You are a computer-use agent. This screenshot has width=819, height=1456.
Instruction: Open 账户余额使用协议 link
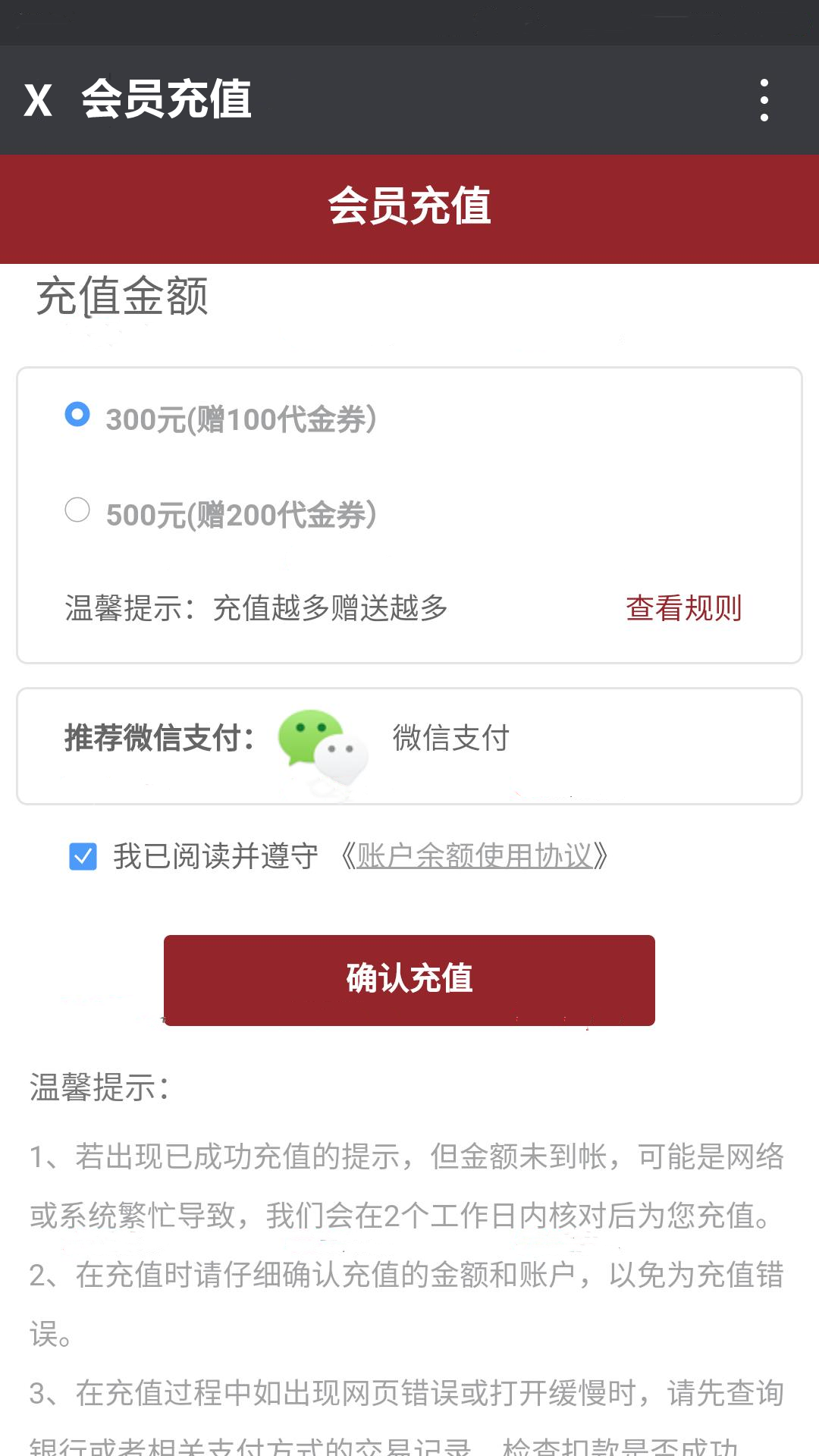pyautogui.click(x=475, y=856)
